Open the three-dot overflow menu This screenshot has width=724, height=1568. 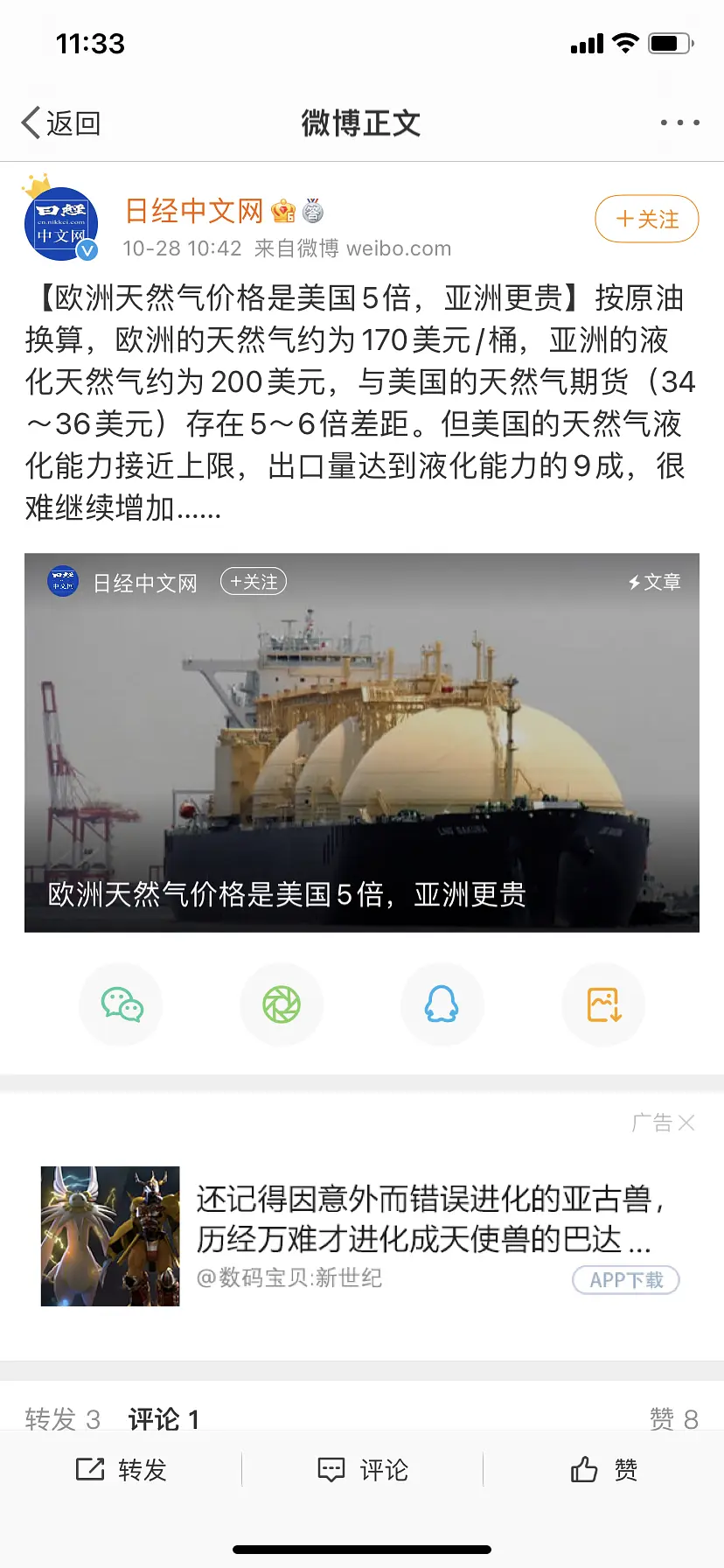[679, 122]
